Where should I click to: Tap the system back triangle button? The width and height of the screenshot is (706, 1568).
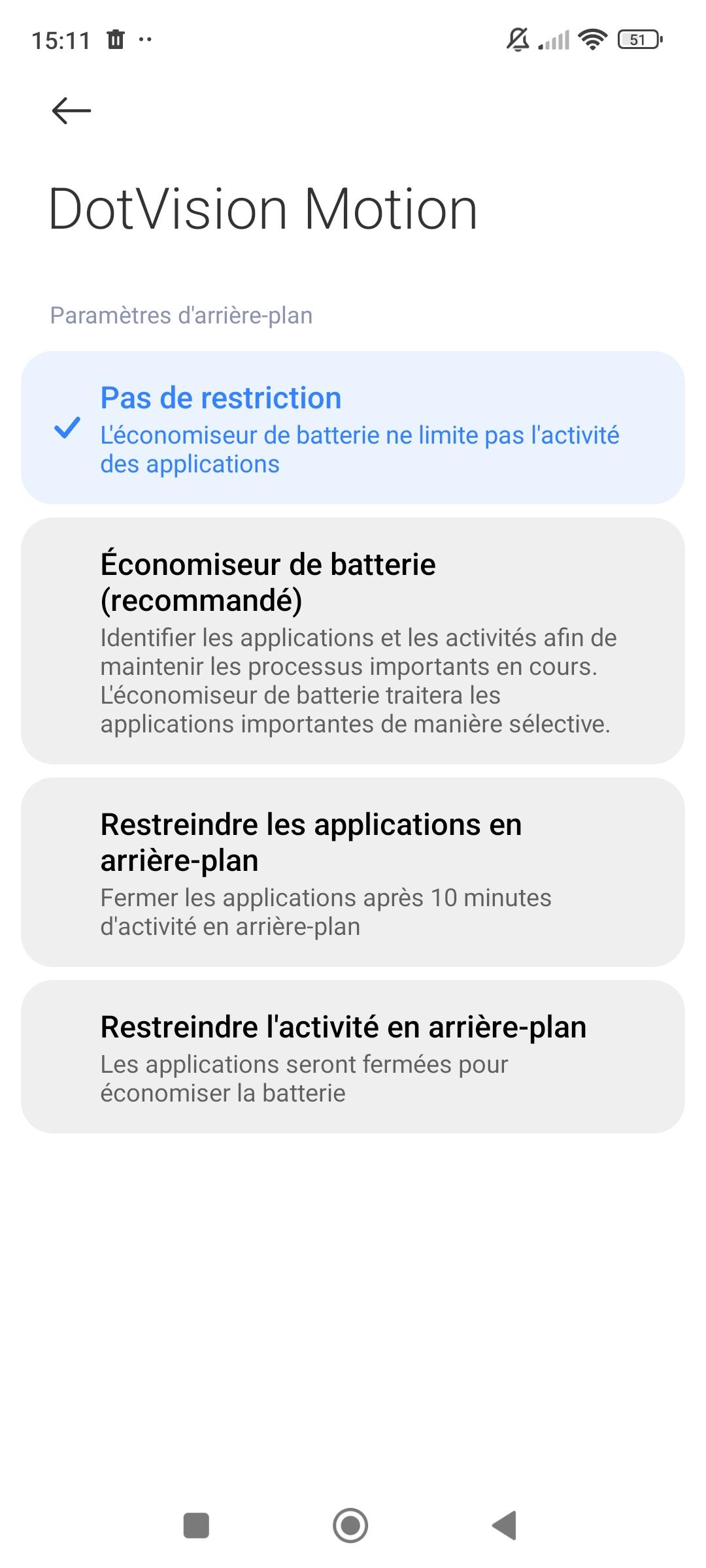tap(505, 1526)
